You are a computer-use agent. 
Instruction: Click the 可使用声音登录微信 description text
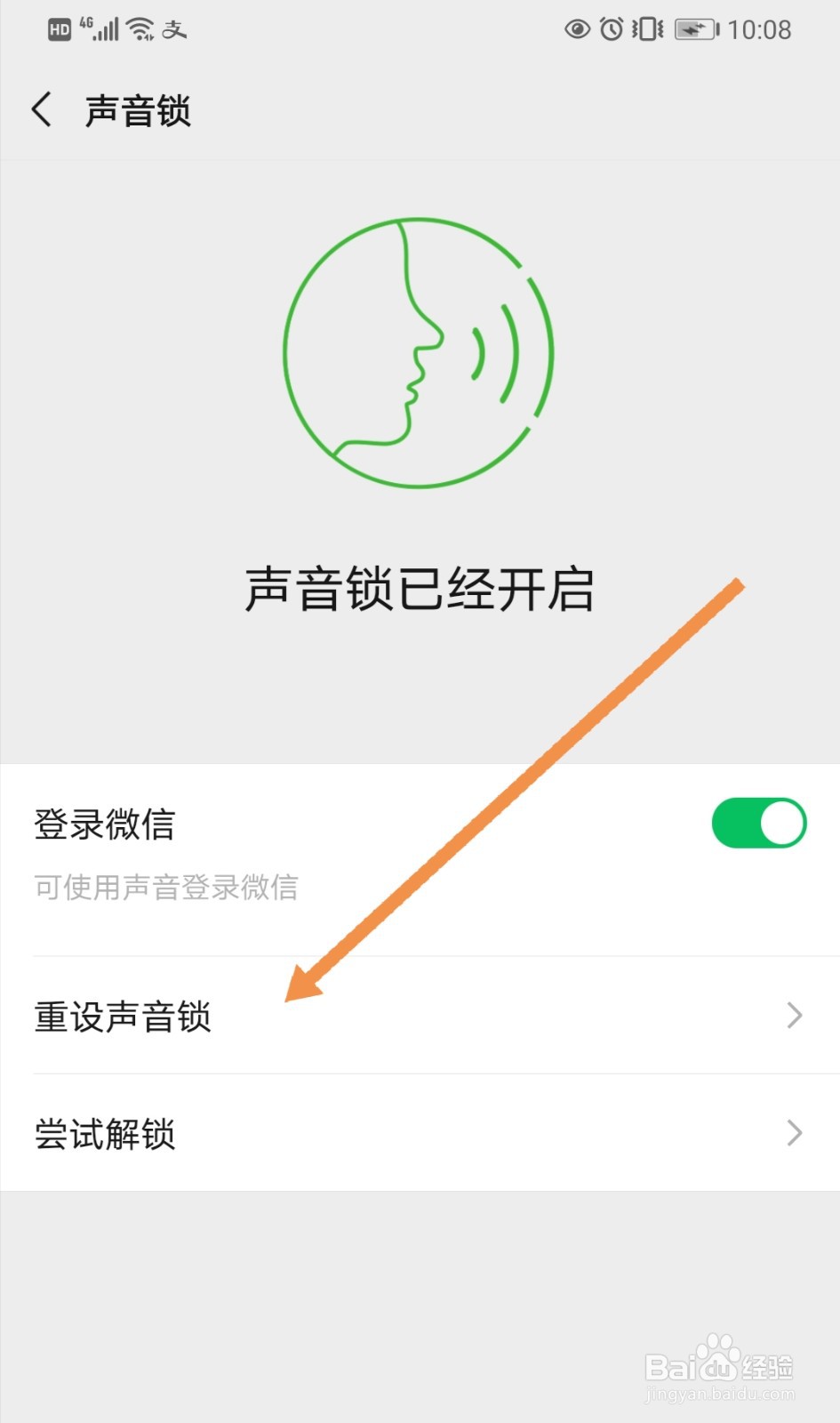coord(167,887)
